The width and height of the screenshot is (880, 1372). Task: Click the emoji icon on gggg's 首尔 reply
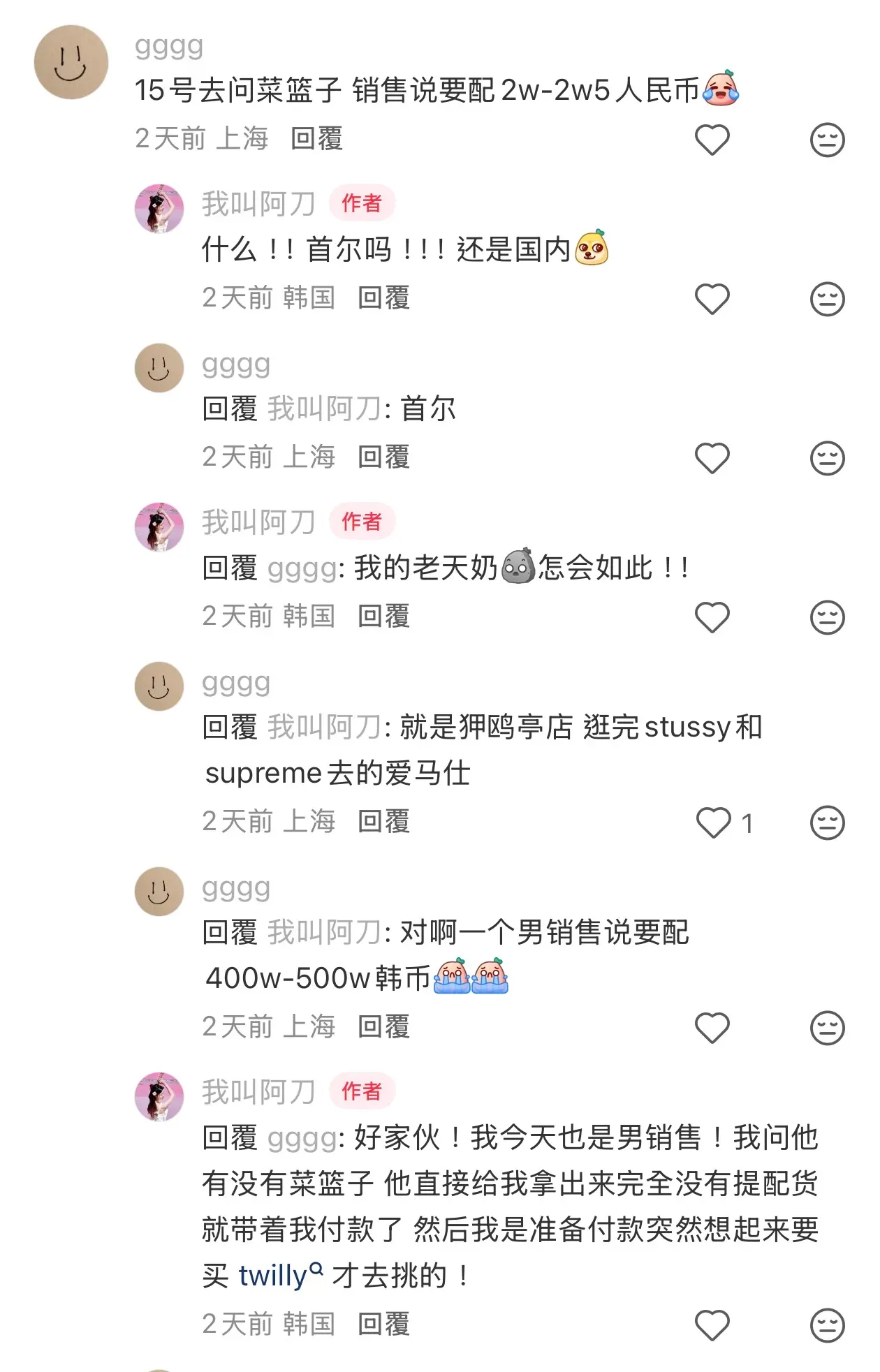(828, 457)
